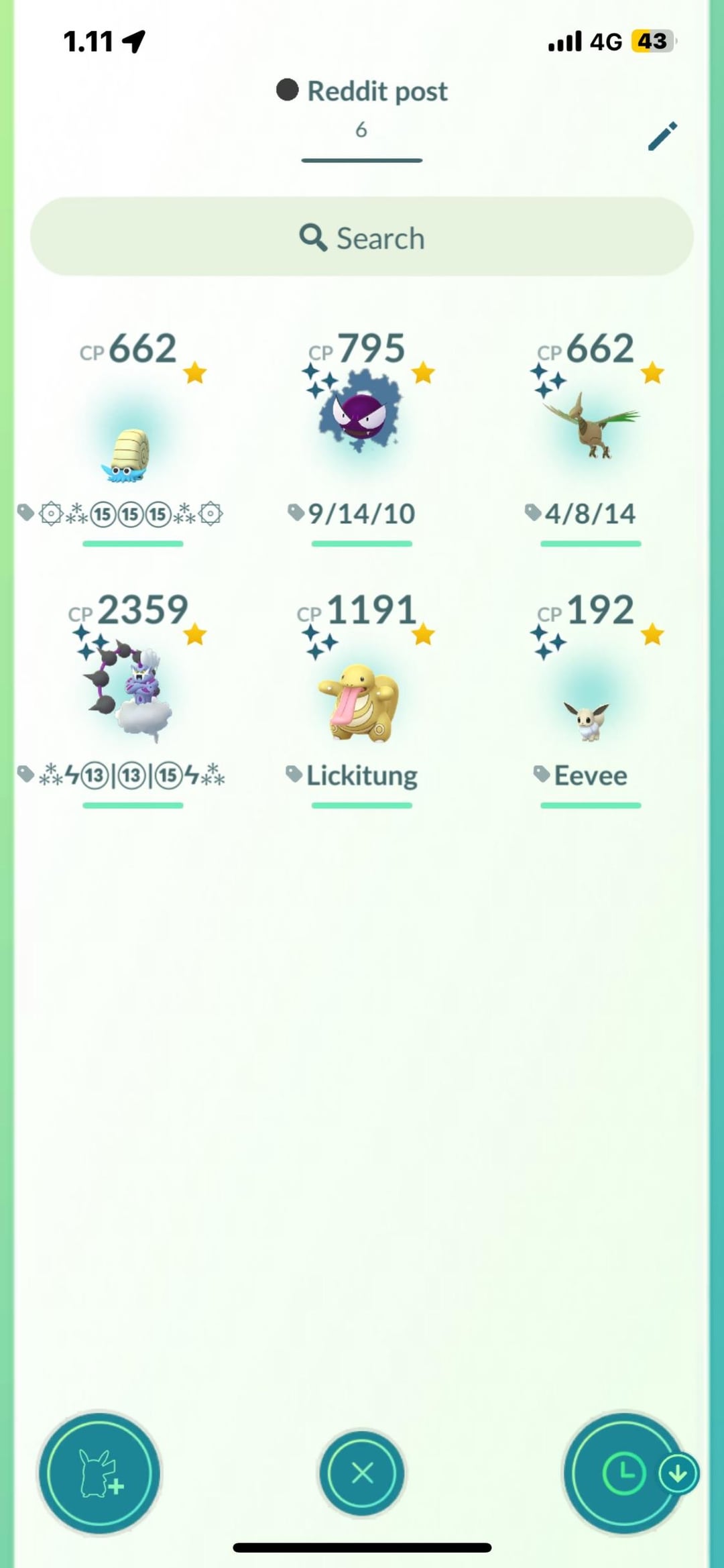Add Pokémon to this tag
The image size is (724, 1568).
[x=99, y=1473]
